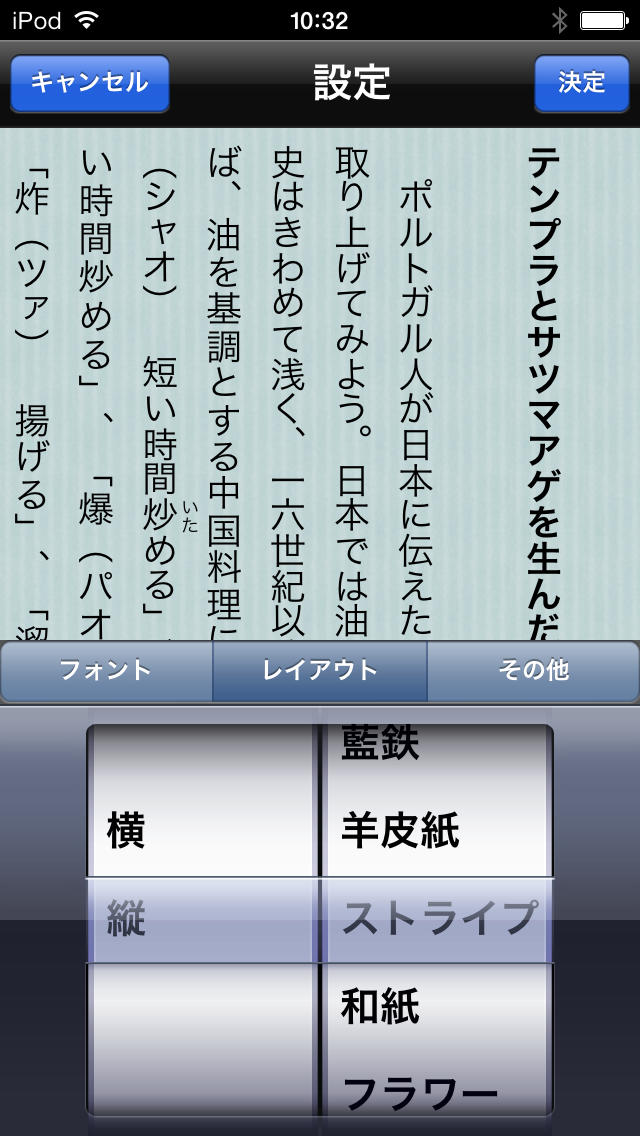
Task: Select 羊皮紙 background in picker
Action: click(400, 832)
